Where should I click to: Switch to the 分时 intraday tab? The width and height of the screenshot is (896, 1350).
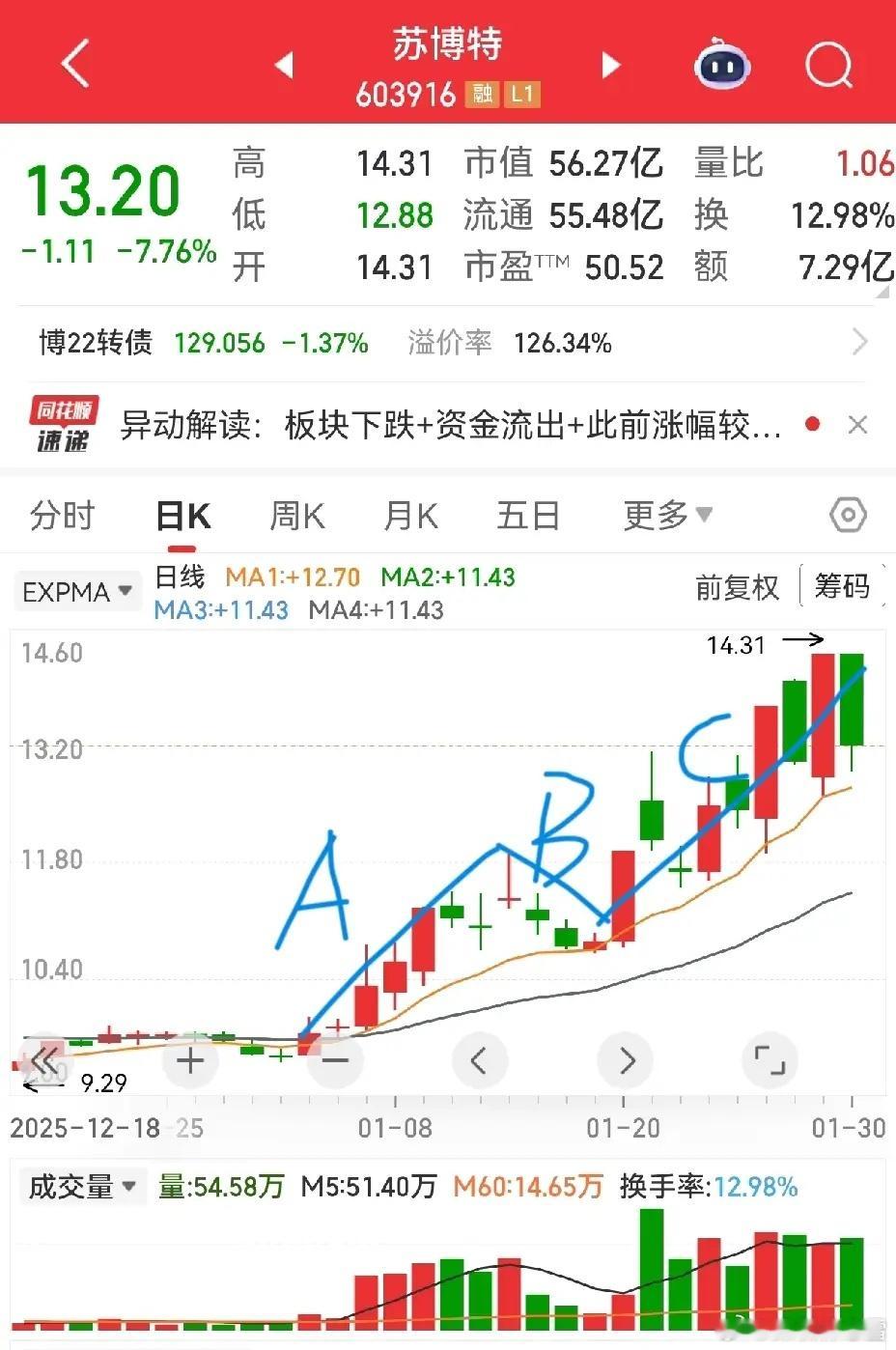coord(62,515)
